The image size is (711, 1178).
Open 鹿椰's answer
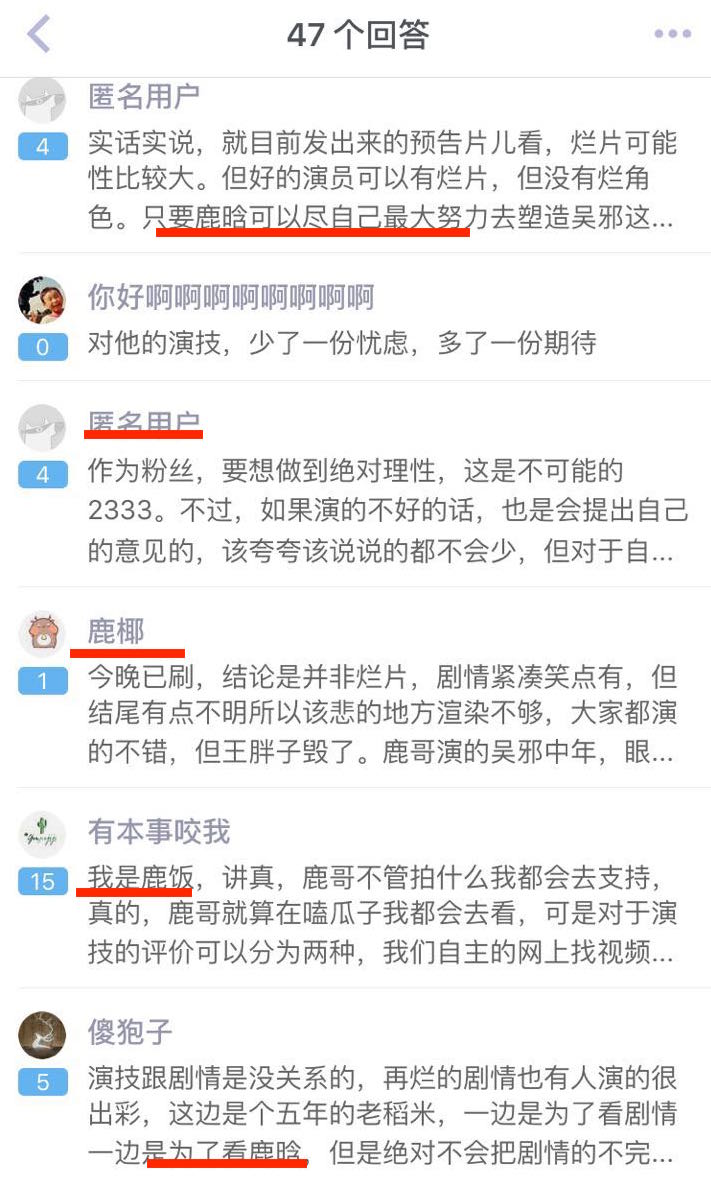coord(380,714)
